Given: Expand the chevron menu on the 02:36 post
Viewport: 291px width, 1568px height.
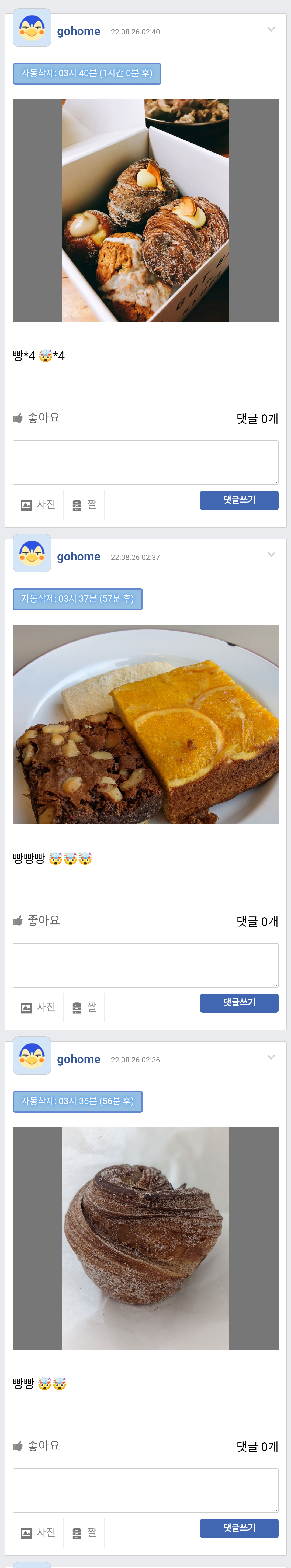Looking at the screenshot, I should pos(271,1057).
